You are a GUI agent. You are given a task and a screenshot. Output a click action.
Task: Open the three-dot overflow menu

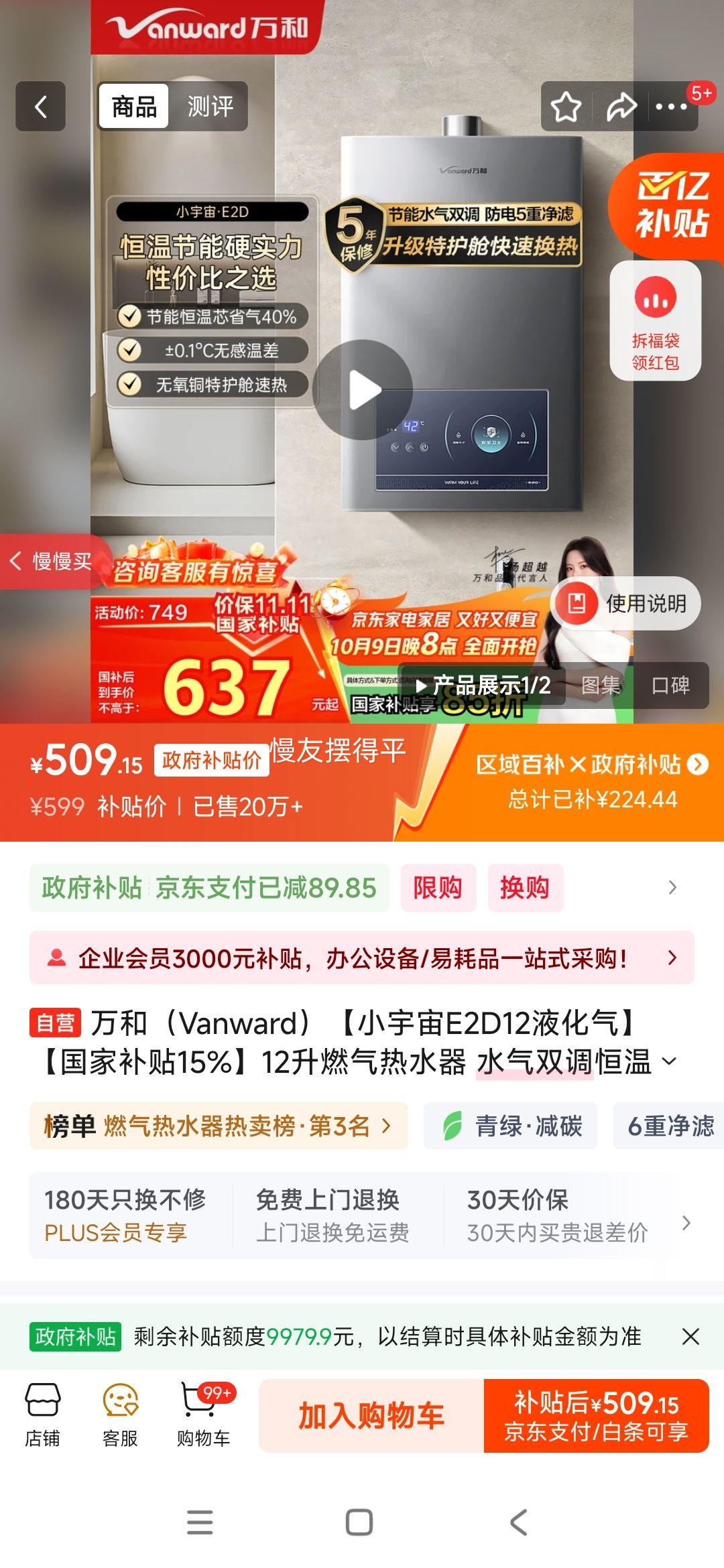[x=671, y=107]
